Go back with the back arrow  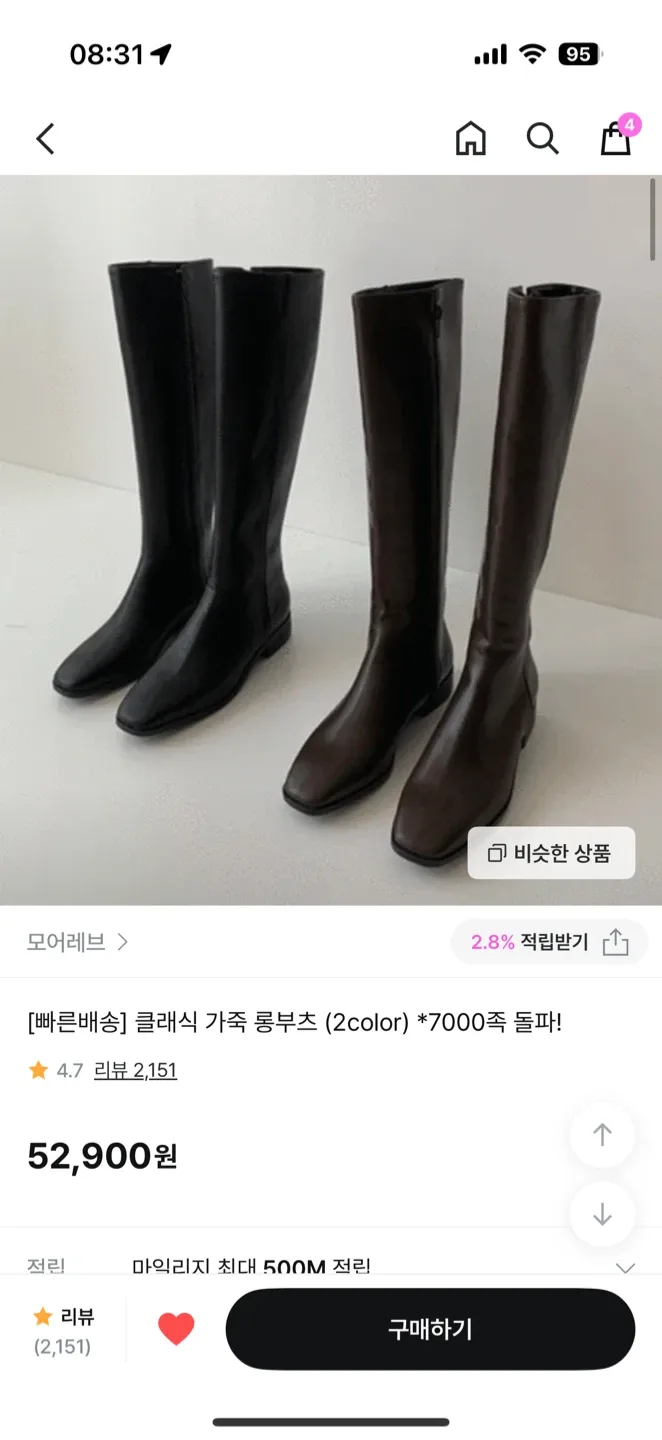click(x=46, y=138)
